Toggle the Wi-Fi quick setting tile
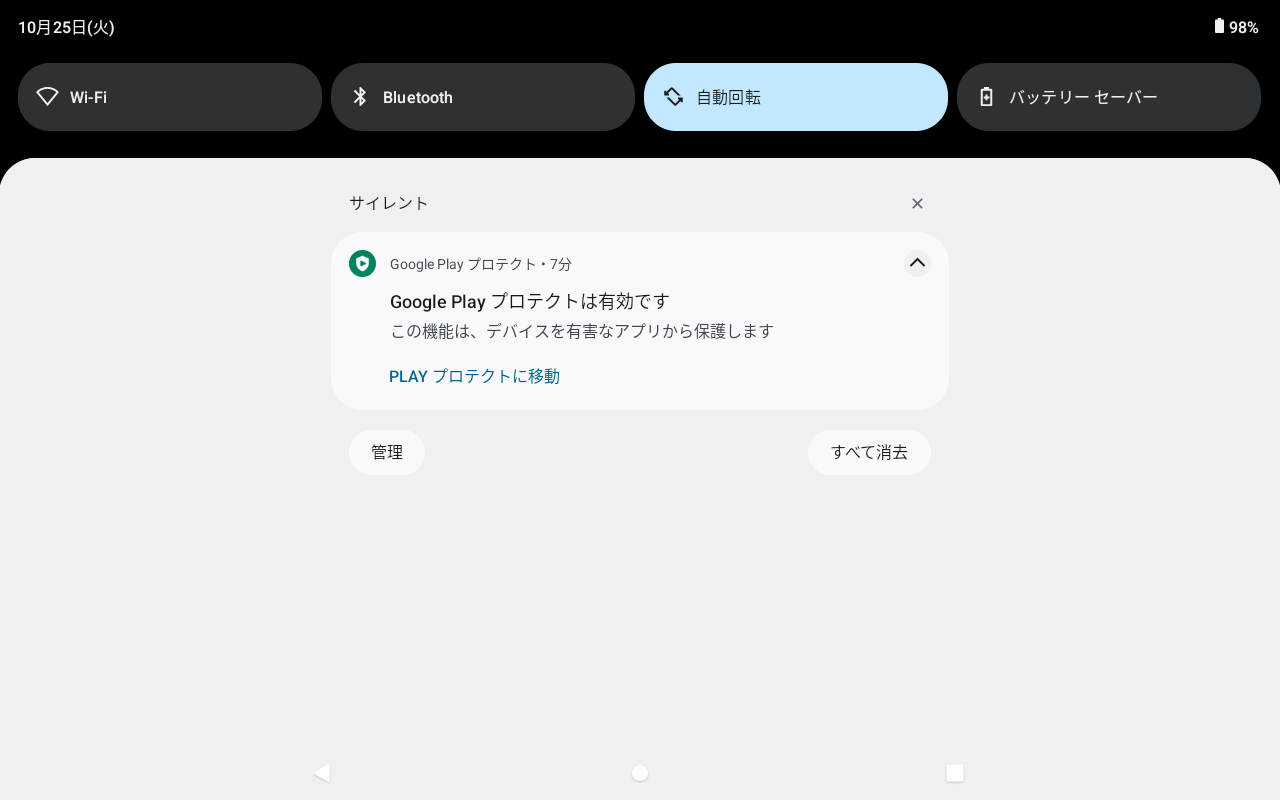Screen dimensions: 1280x800 click(x=170, y=97)
